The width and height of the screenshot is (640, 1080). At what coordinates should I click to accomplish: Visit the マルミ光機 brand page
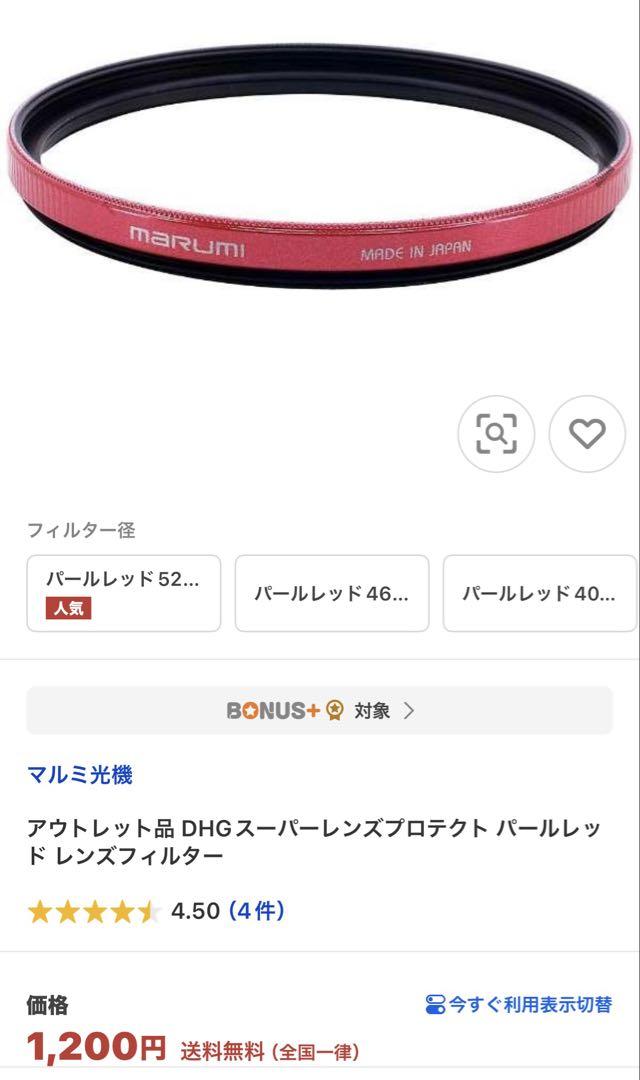point(80,774)
